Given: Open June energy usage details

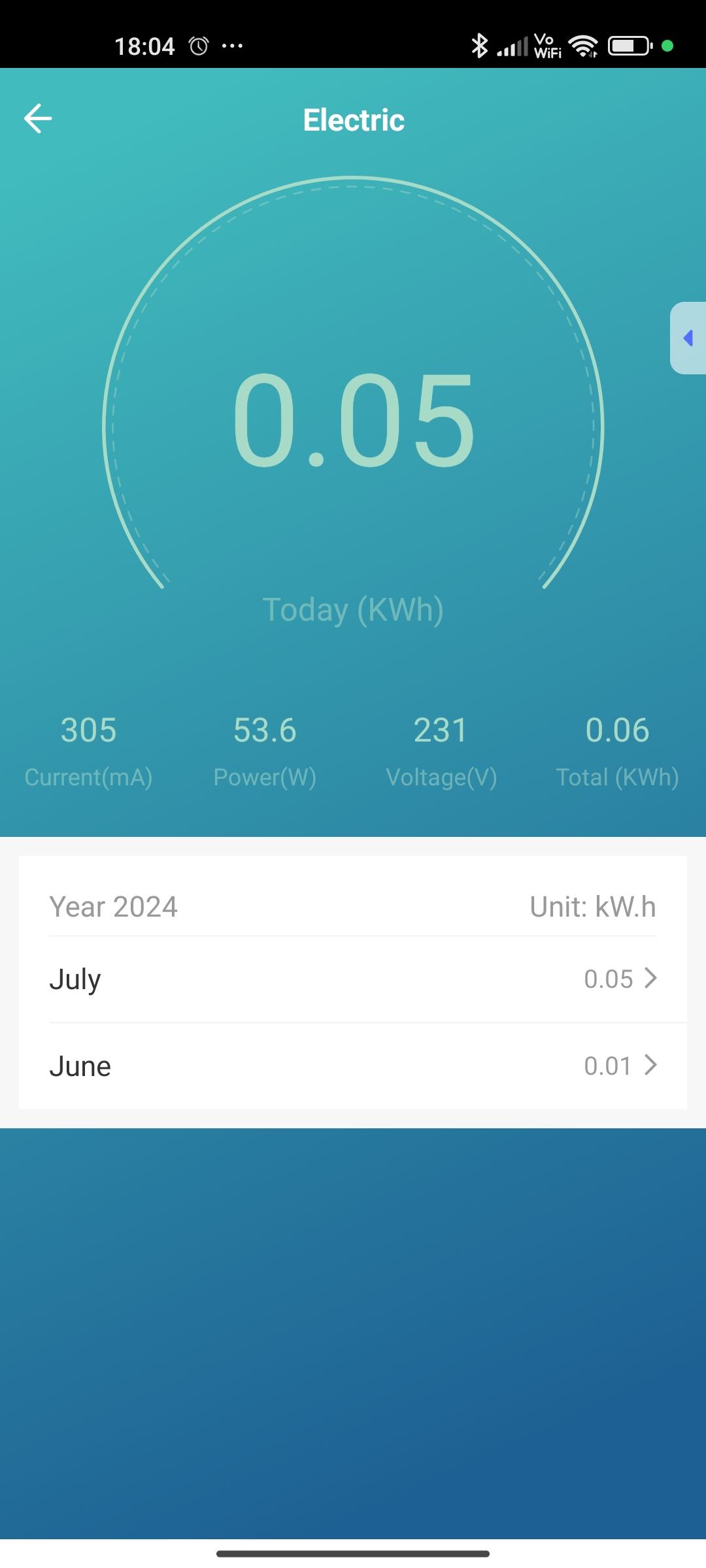Looking at the screenshot, I should [353, 1066].
